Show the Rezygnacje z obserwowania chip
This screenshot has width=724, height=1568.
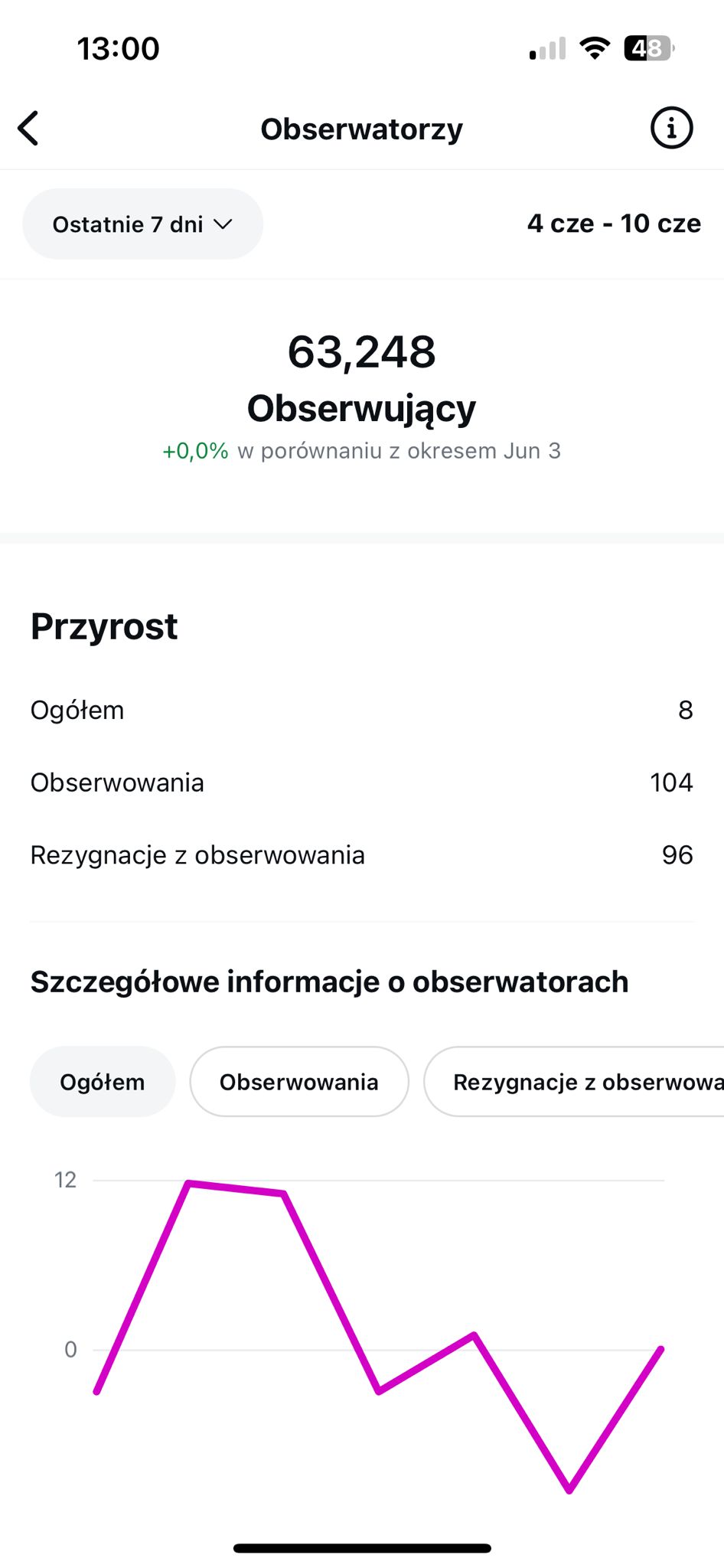(x=574, y=1081)
